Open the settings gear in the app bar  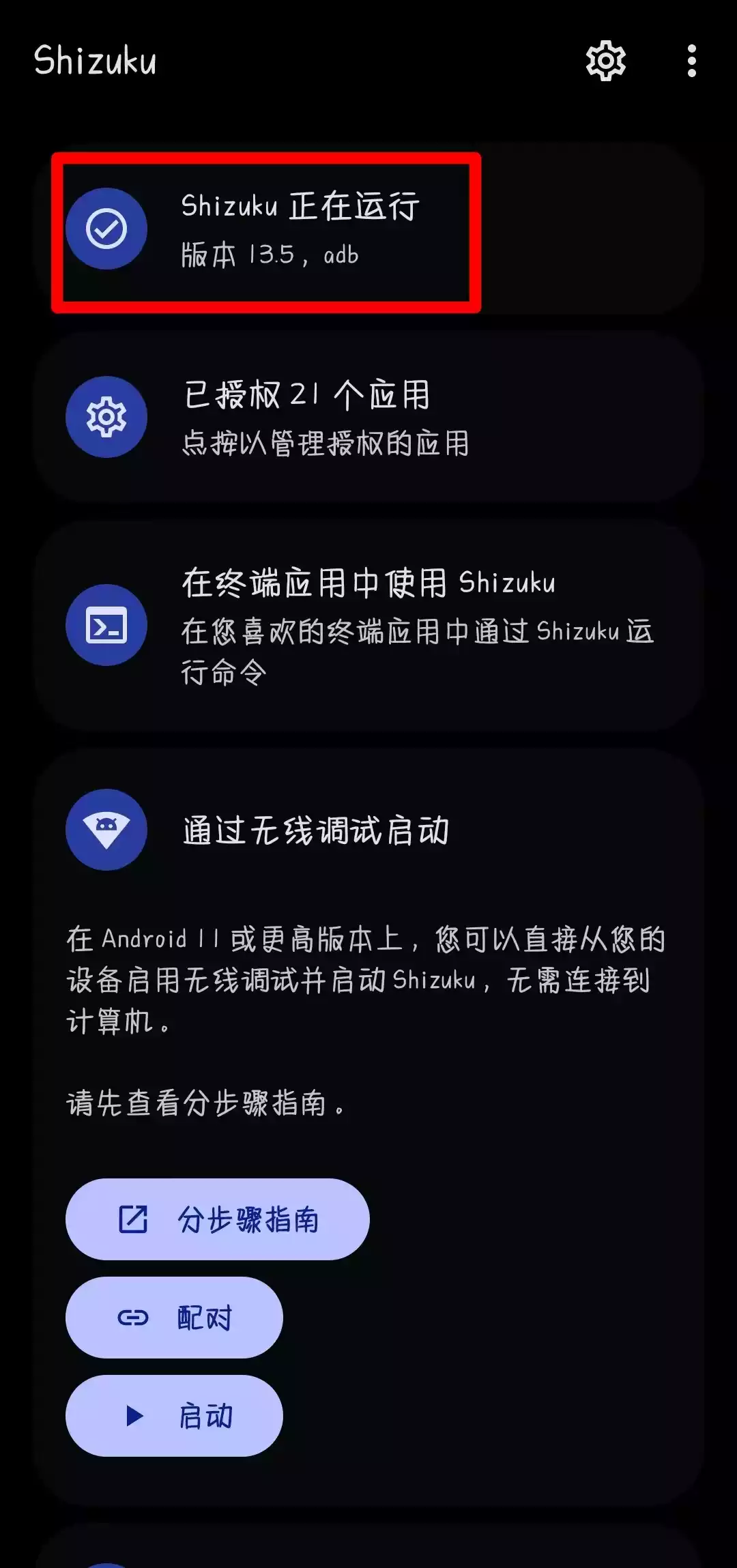(x=605, y=61)
